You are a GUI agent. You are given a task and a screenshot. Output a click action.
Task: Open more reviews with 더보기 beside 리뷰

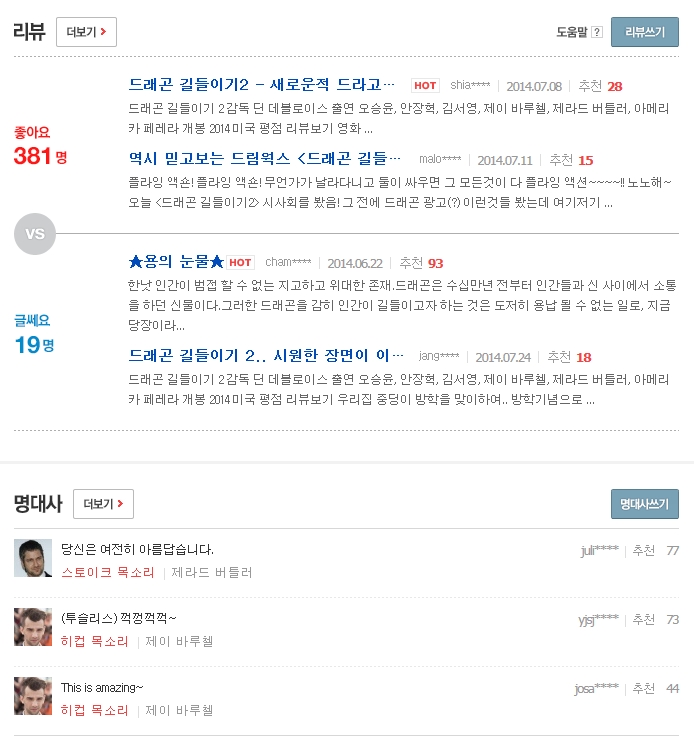86,32
